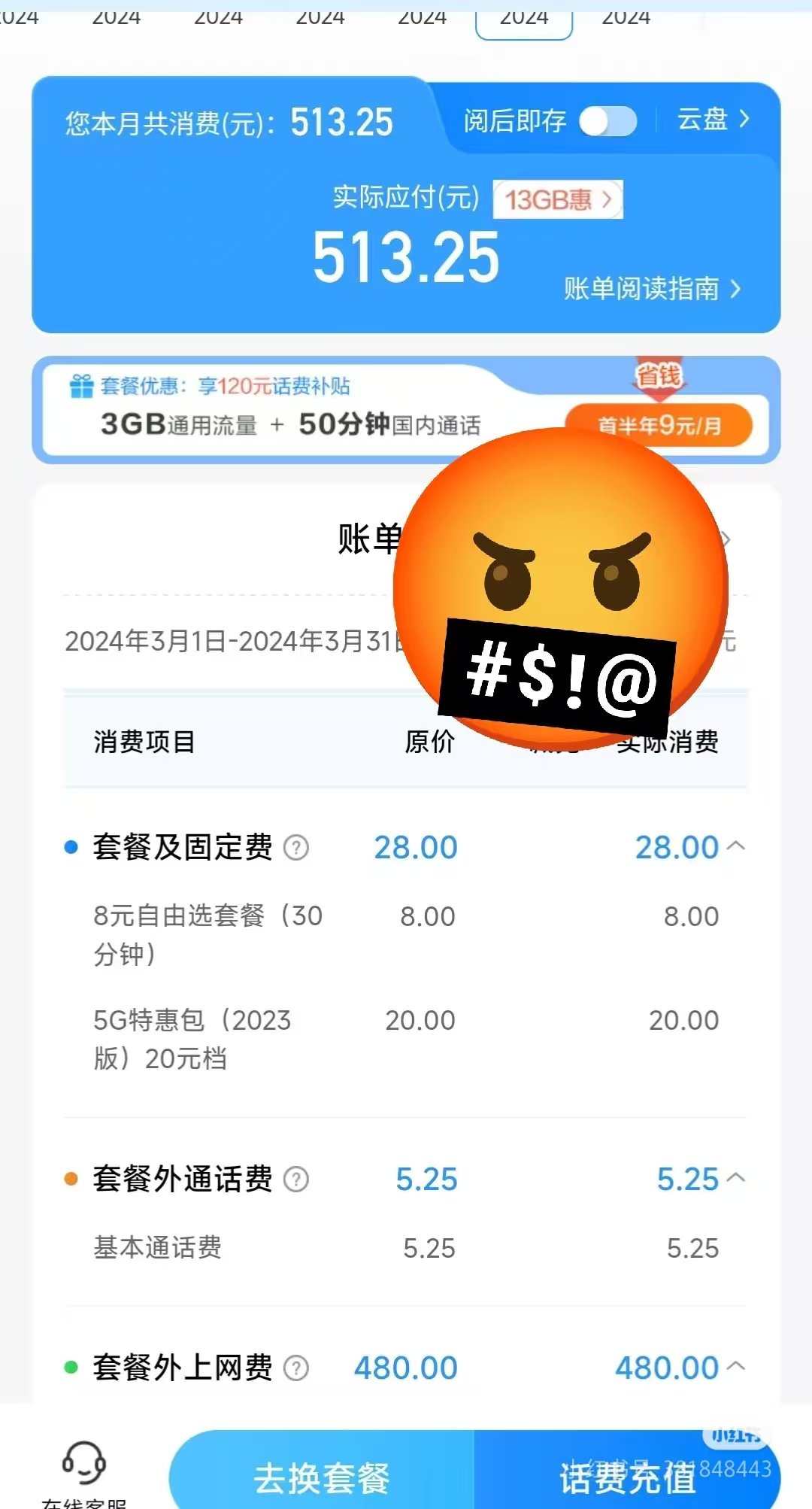
Task: Tap 去换套餐 to change plan
Action: (322, 1477)
